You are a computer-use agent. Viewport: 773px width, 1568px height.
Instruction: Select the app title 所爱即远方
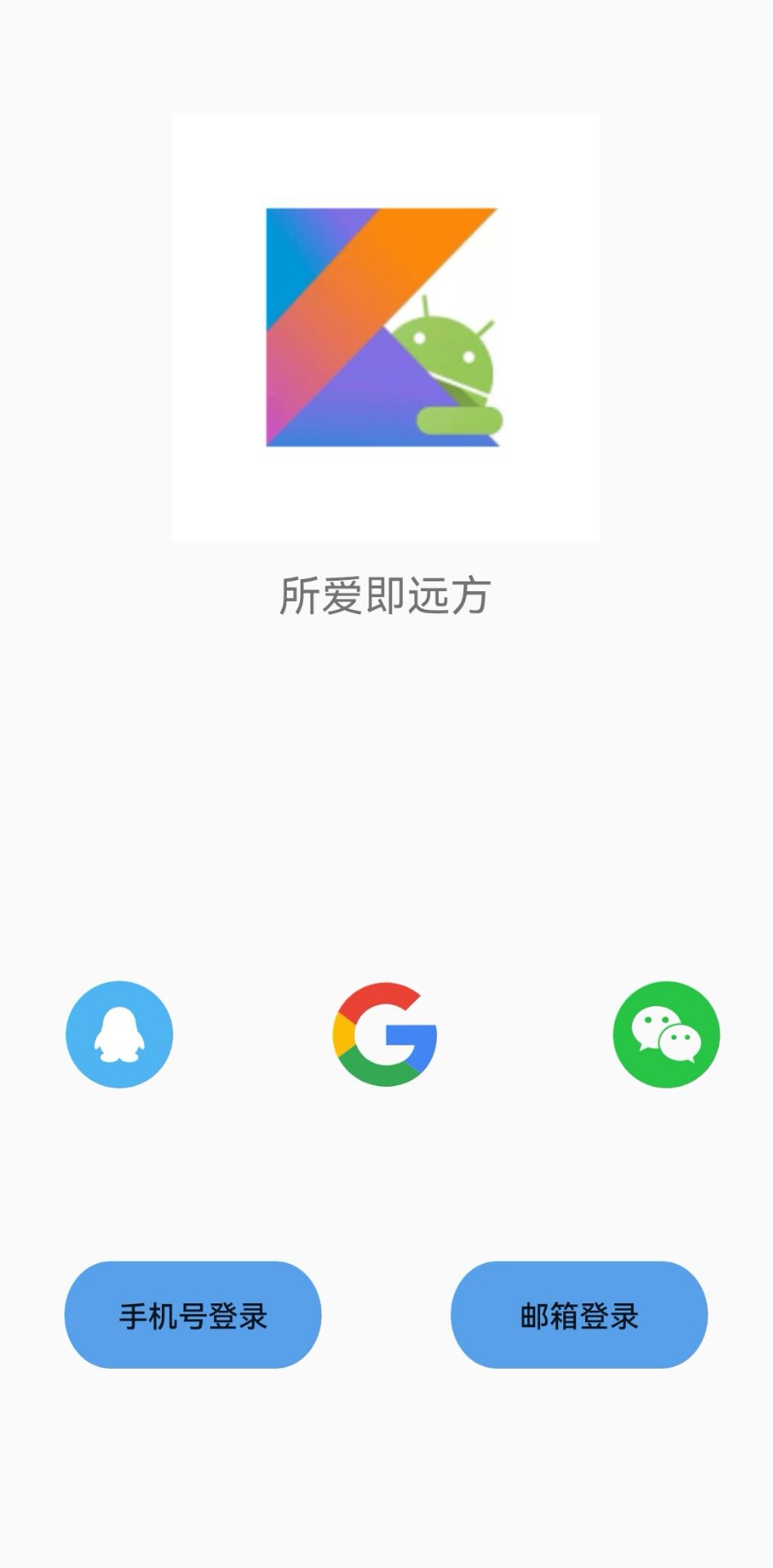click(x=386, y=595)
